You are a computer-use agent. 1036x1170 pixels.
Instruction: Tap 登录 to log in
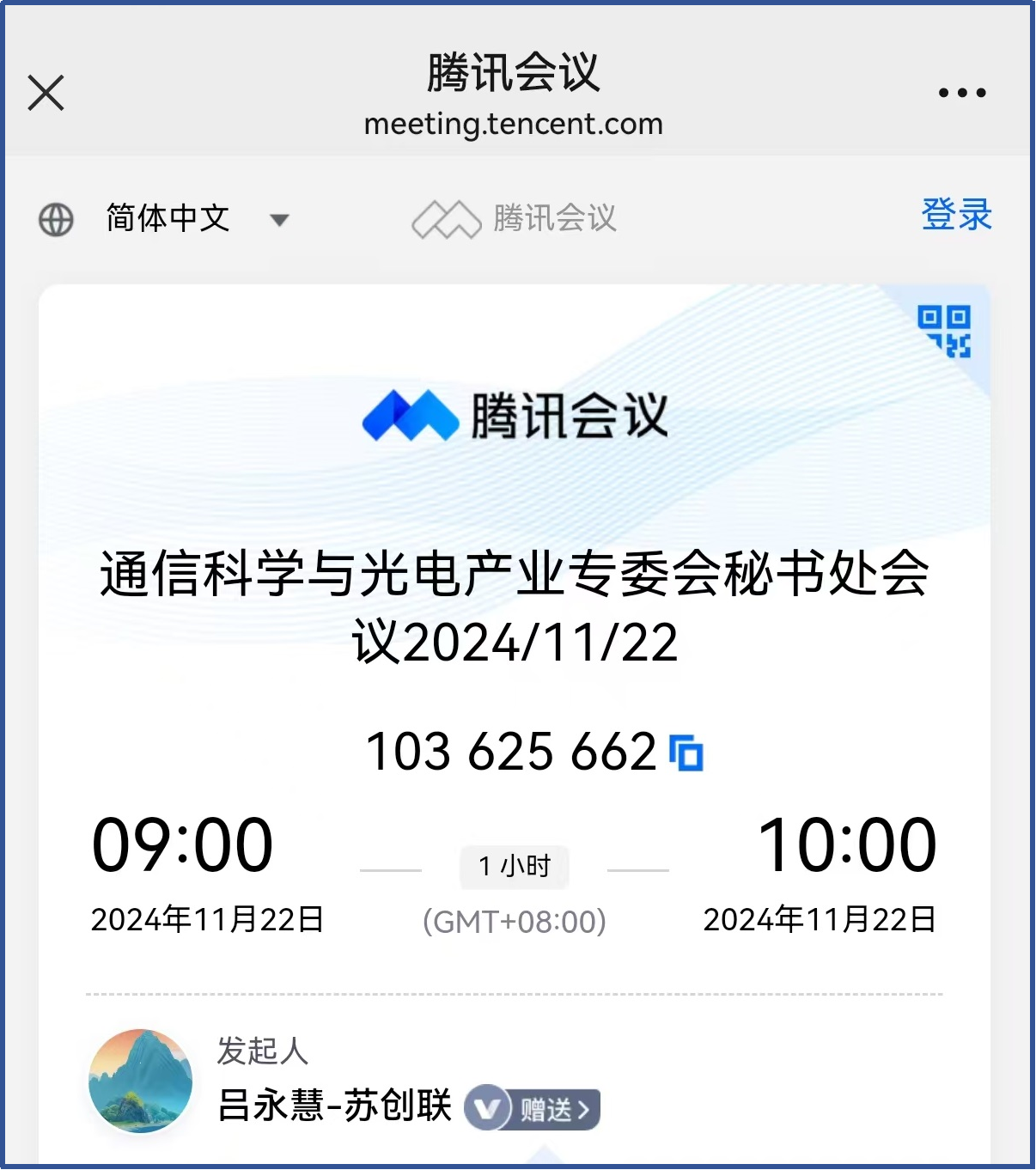click(x=956, y=215)
